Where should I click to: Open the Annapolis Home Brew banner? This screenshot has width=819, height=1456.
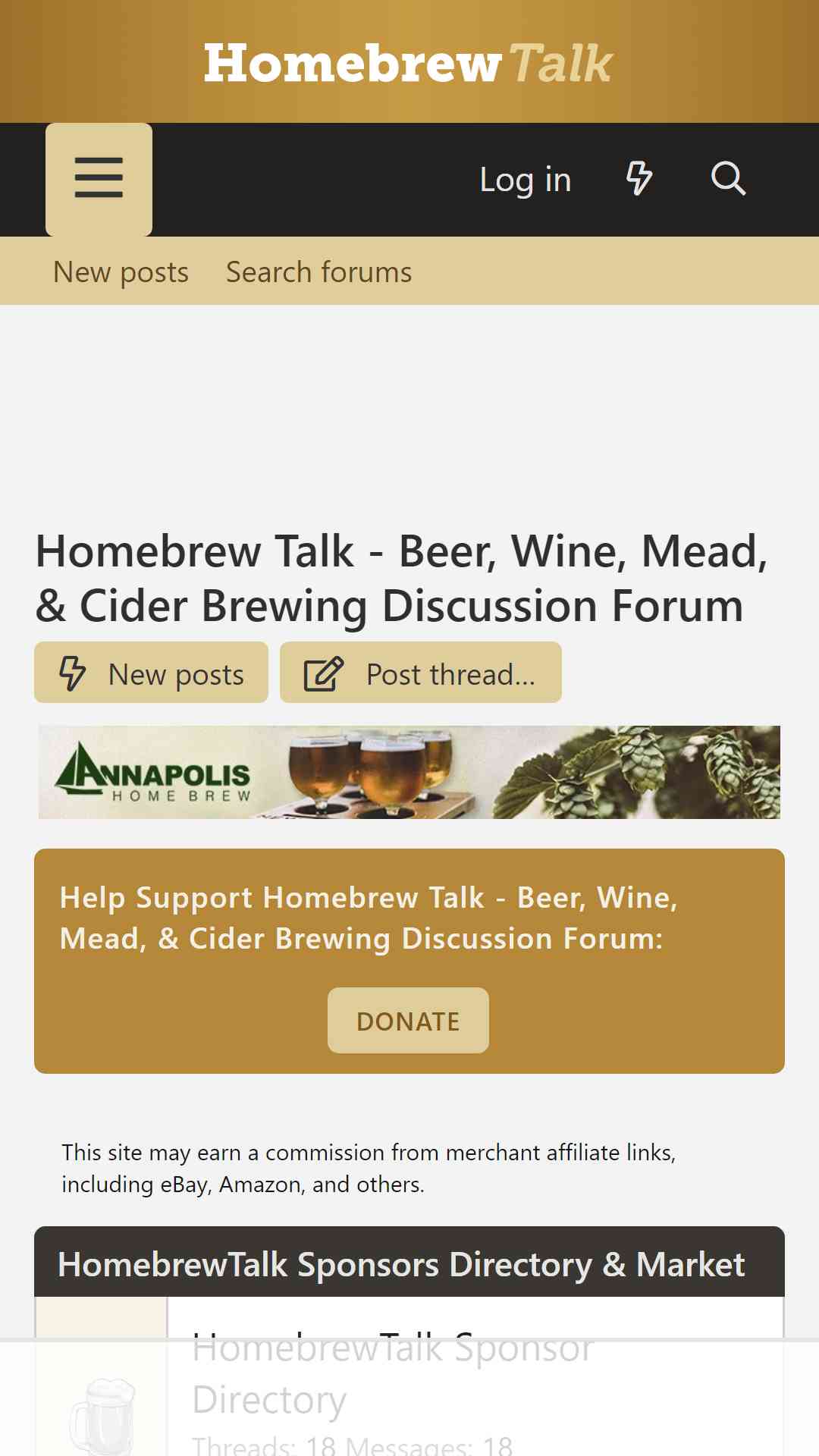tap(409, 772)
